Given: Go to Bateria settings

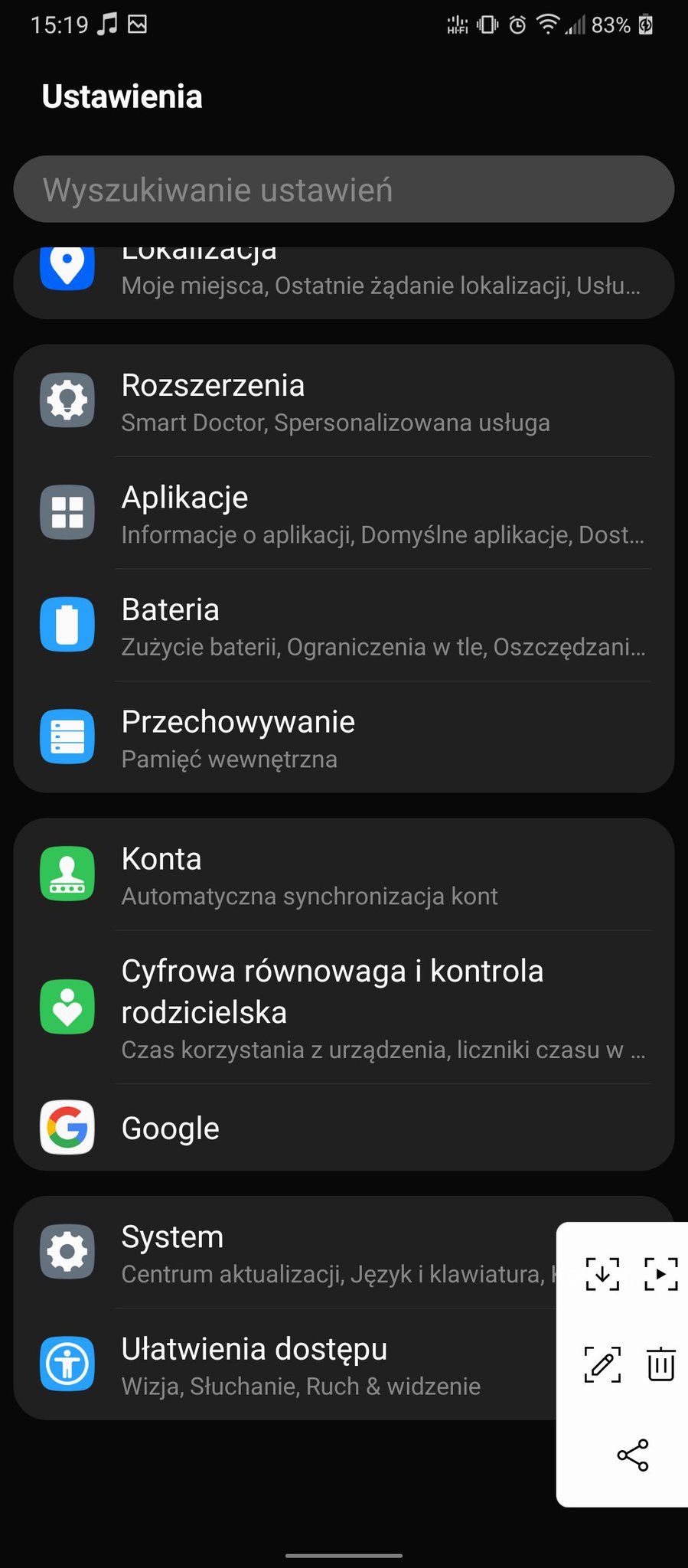Looking at the screenshot, I should [x=344, y=626].
